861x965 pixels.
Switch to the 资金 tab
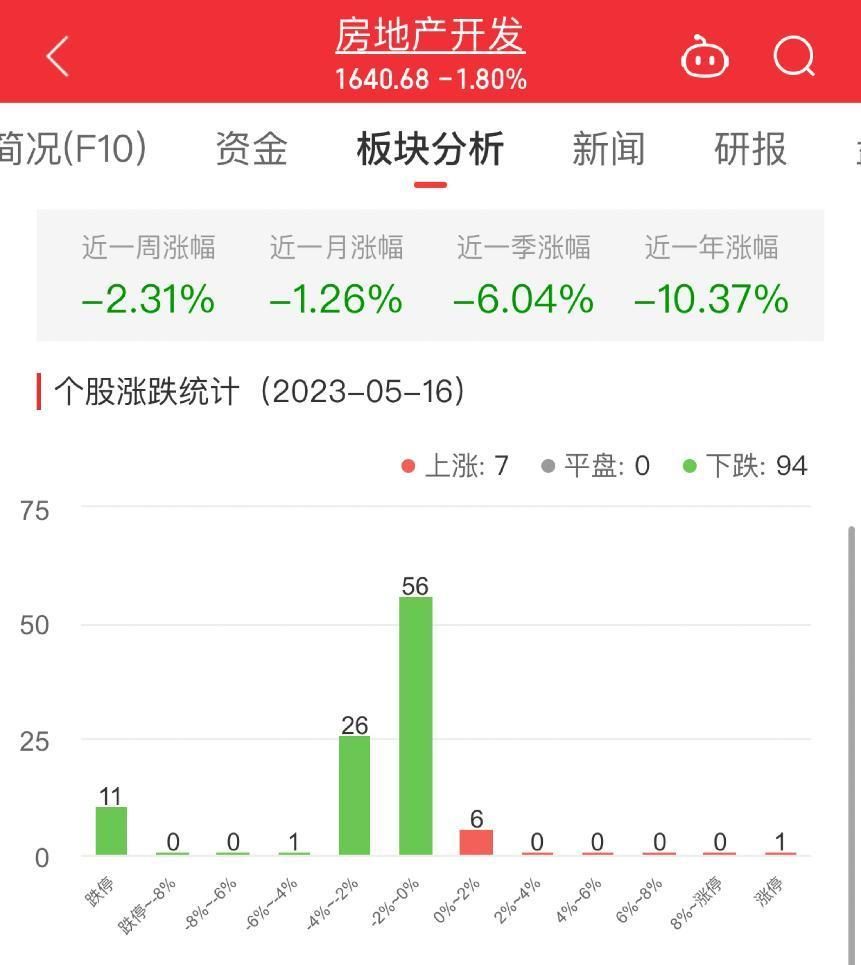click(x=252, y=150)
